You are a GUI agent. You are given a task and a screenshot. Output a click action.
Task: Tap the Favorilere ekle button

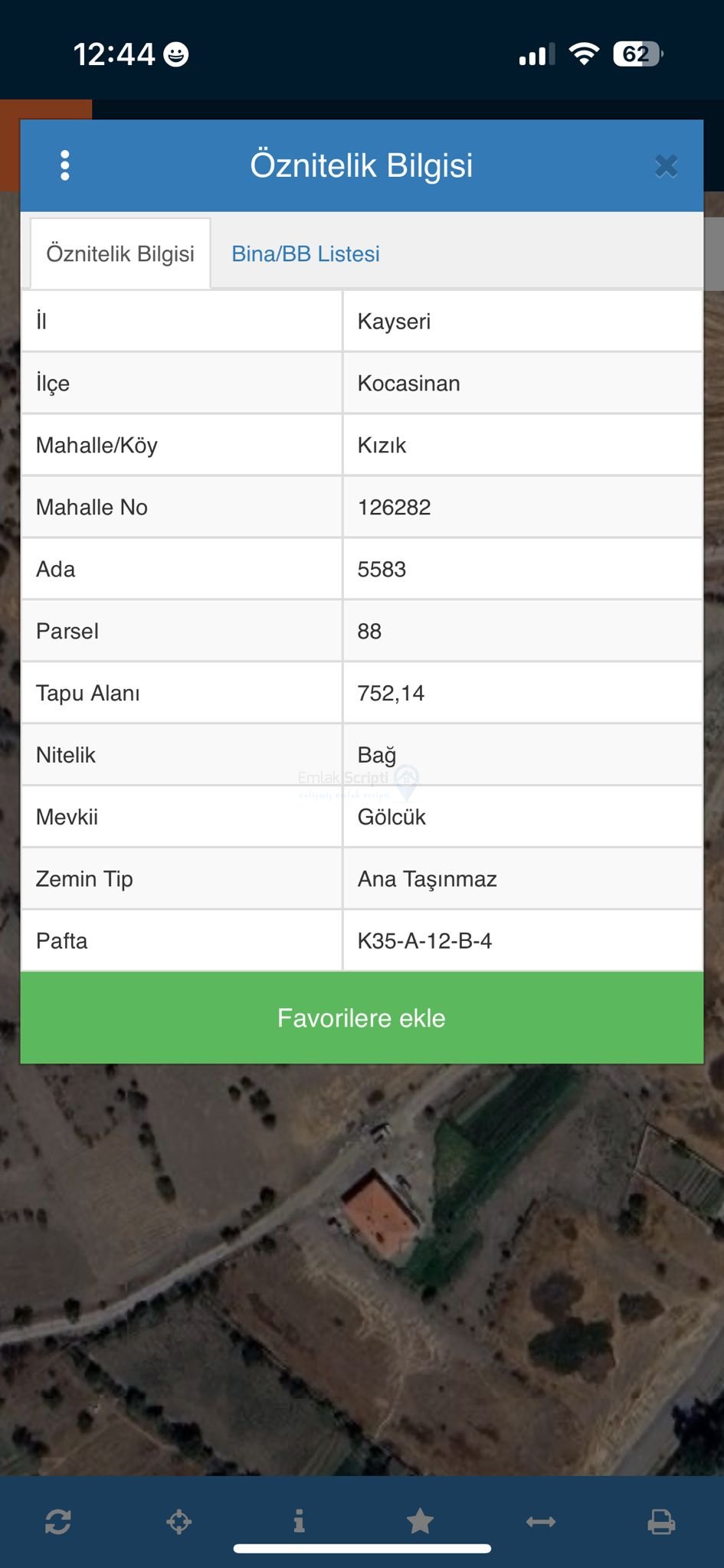point(362,1018)
